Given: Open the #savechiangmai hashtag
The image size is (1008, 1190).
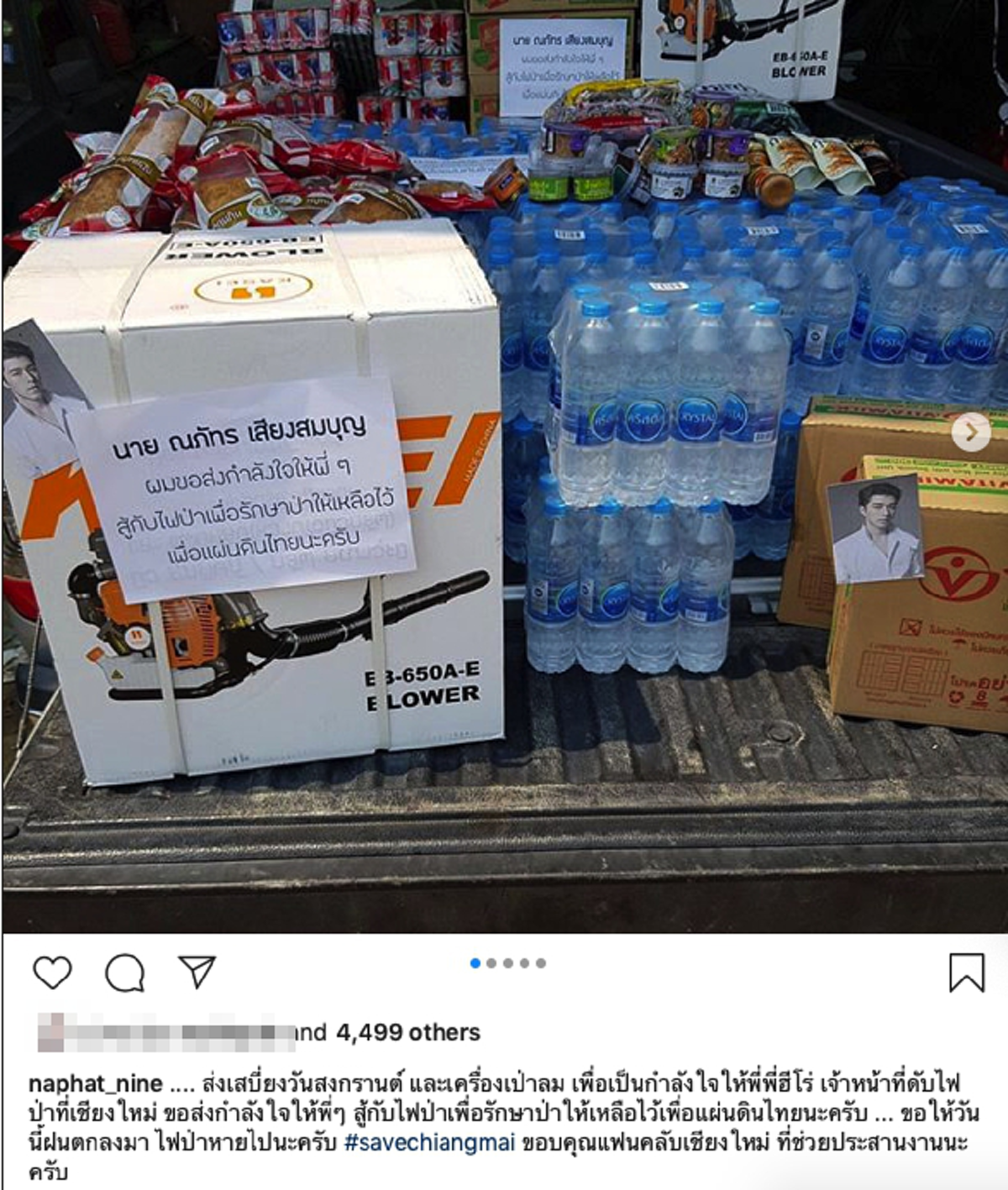Looking at the screenshot, I should (429, 1143).
